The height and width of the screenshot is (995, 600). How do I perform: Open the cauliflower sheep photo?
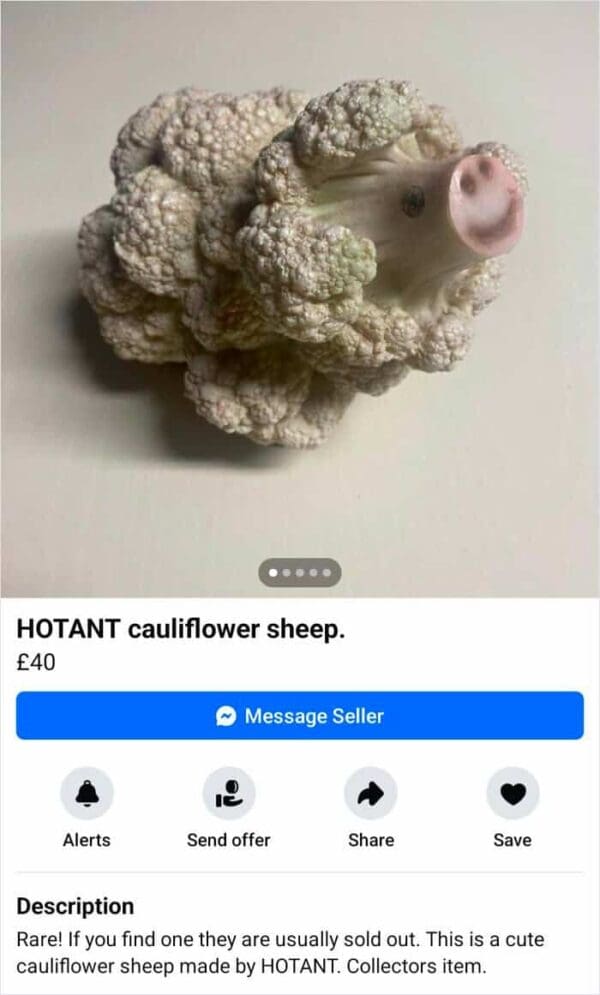click(x=300, y=290)
